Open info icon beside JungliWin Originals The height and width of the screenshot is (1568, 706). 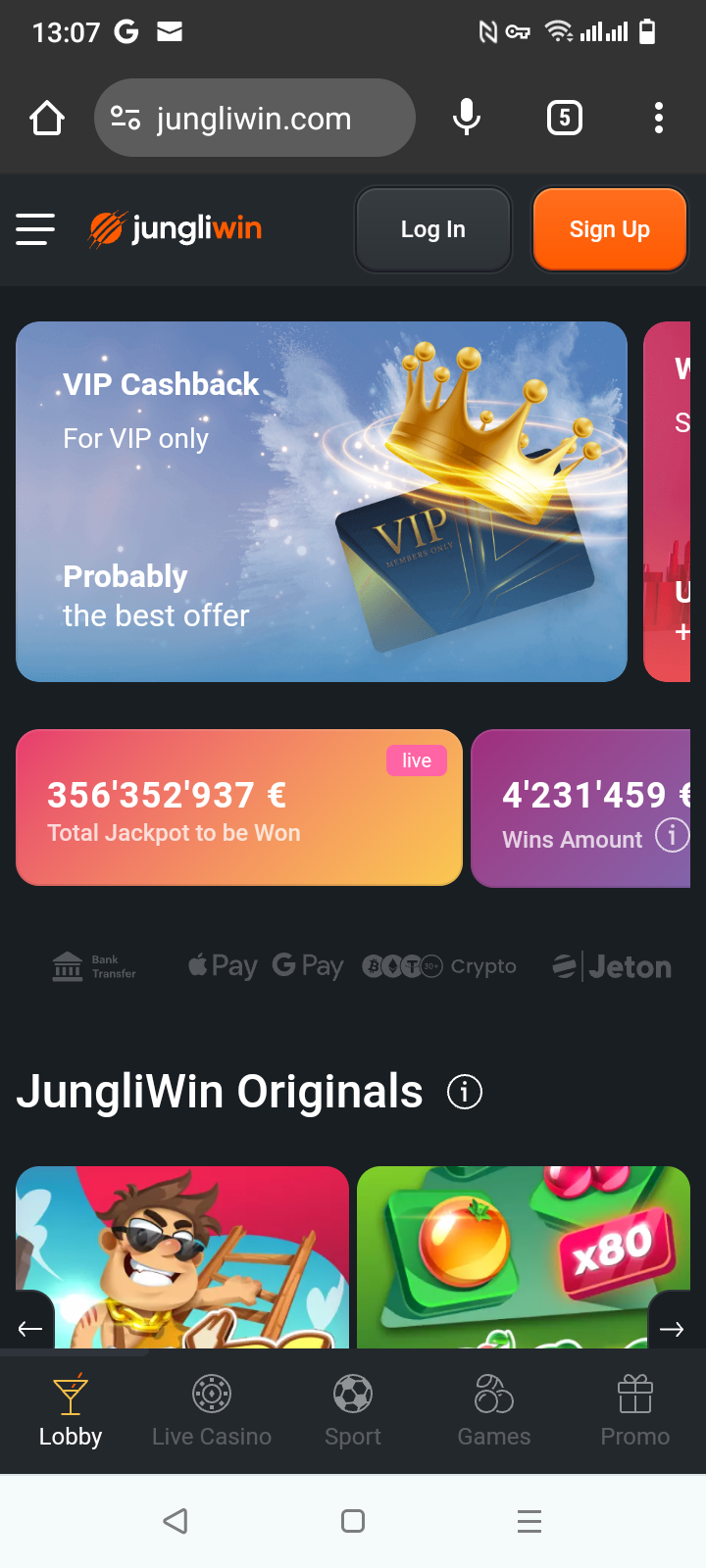(465, 1091)
